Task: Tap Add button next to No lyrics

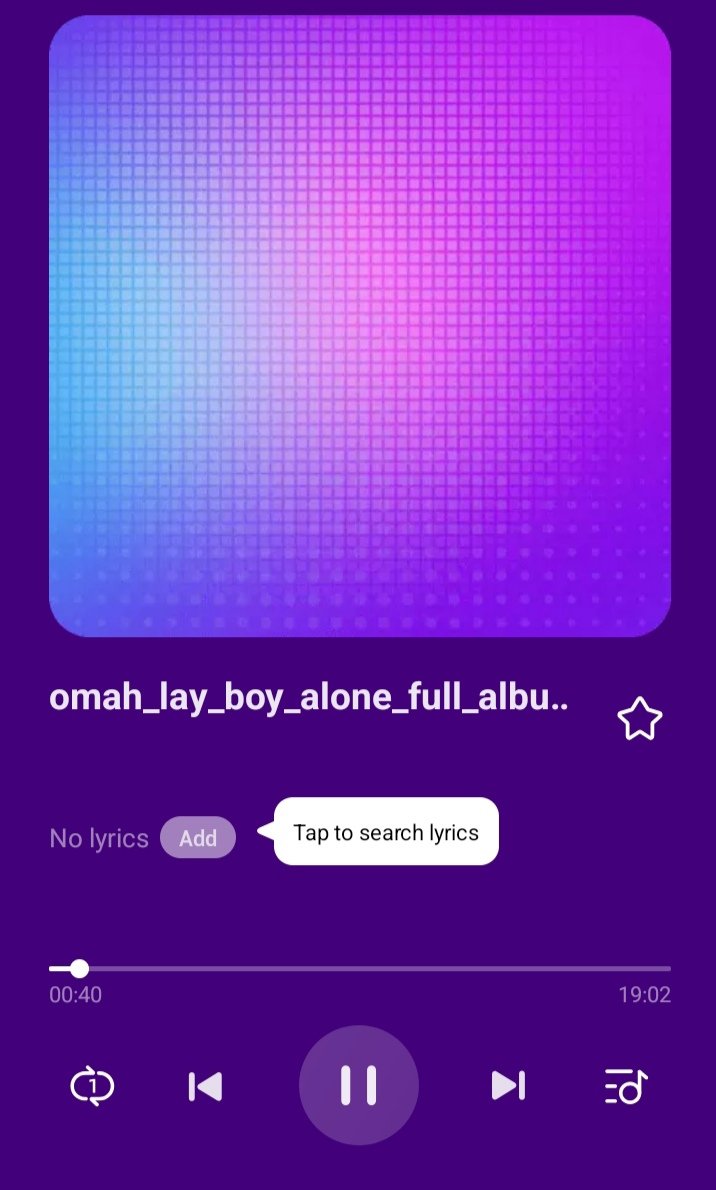Action: pos(198,838)
